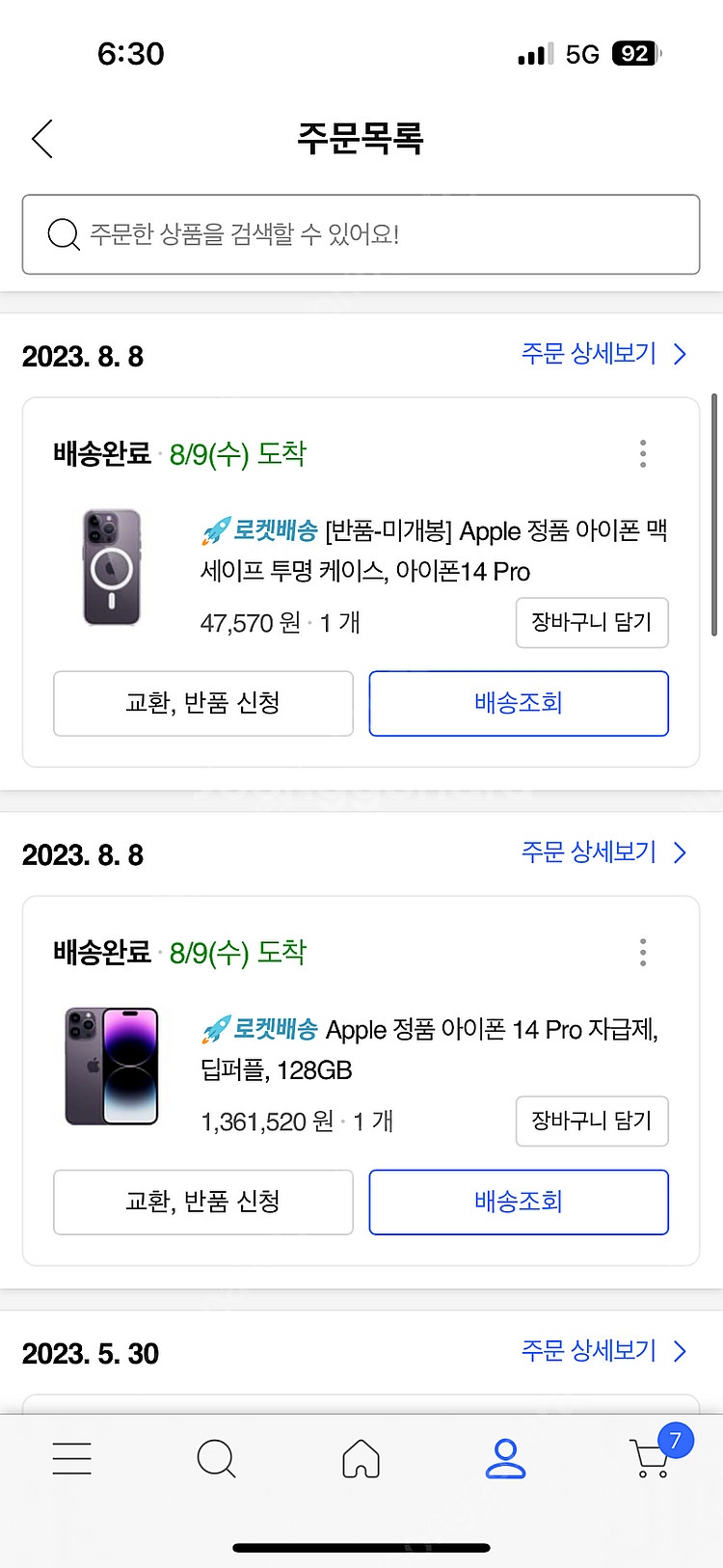The height and width of the screenshot is (1568, 723).
Task: Open the iPhone 14 Pro deep purple image
Action: click(x=112, y=1067)
